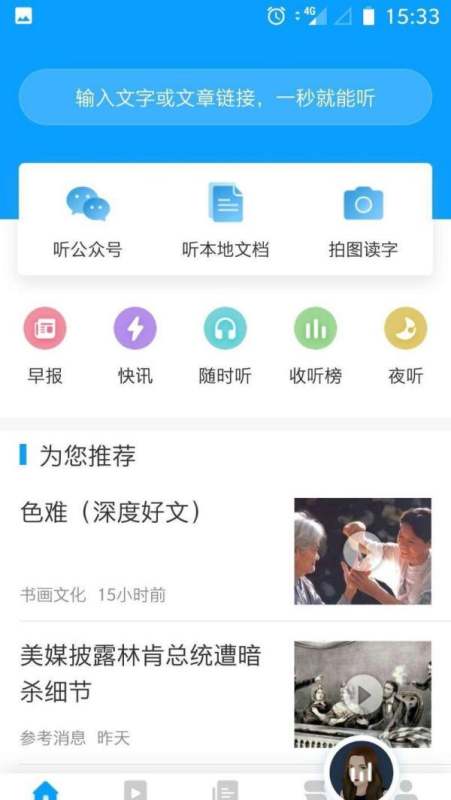Open 听本地文档 to listen to local documents

pyautogui.click(x=226, y=221)
